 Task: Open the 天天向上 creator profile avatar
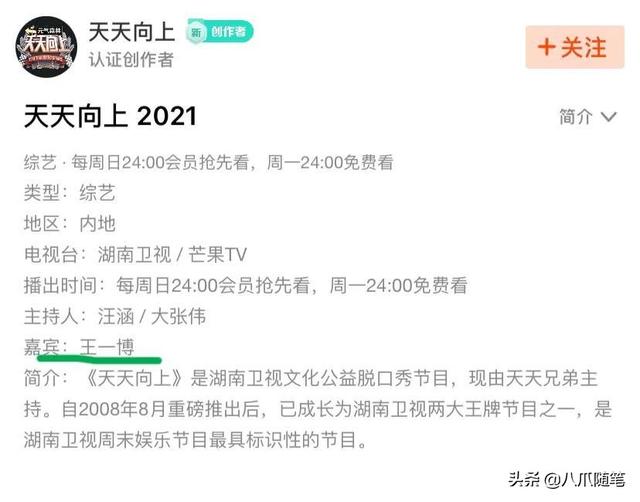coord(46,47)
